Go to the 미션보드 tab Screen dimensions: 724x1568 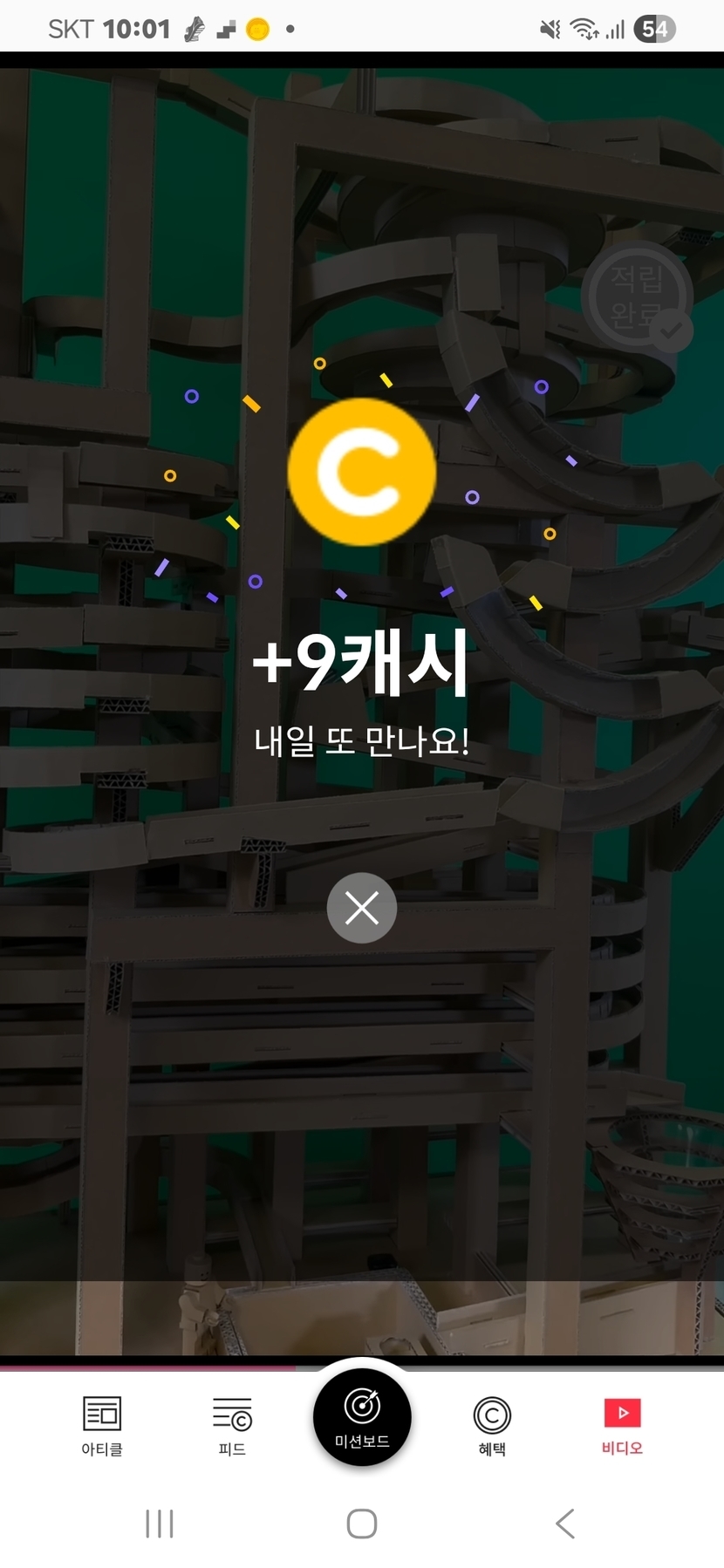pos(362,1417)
